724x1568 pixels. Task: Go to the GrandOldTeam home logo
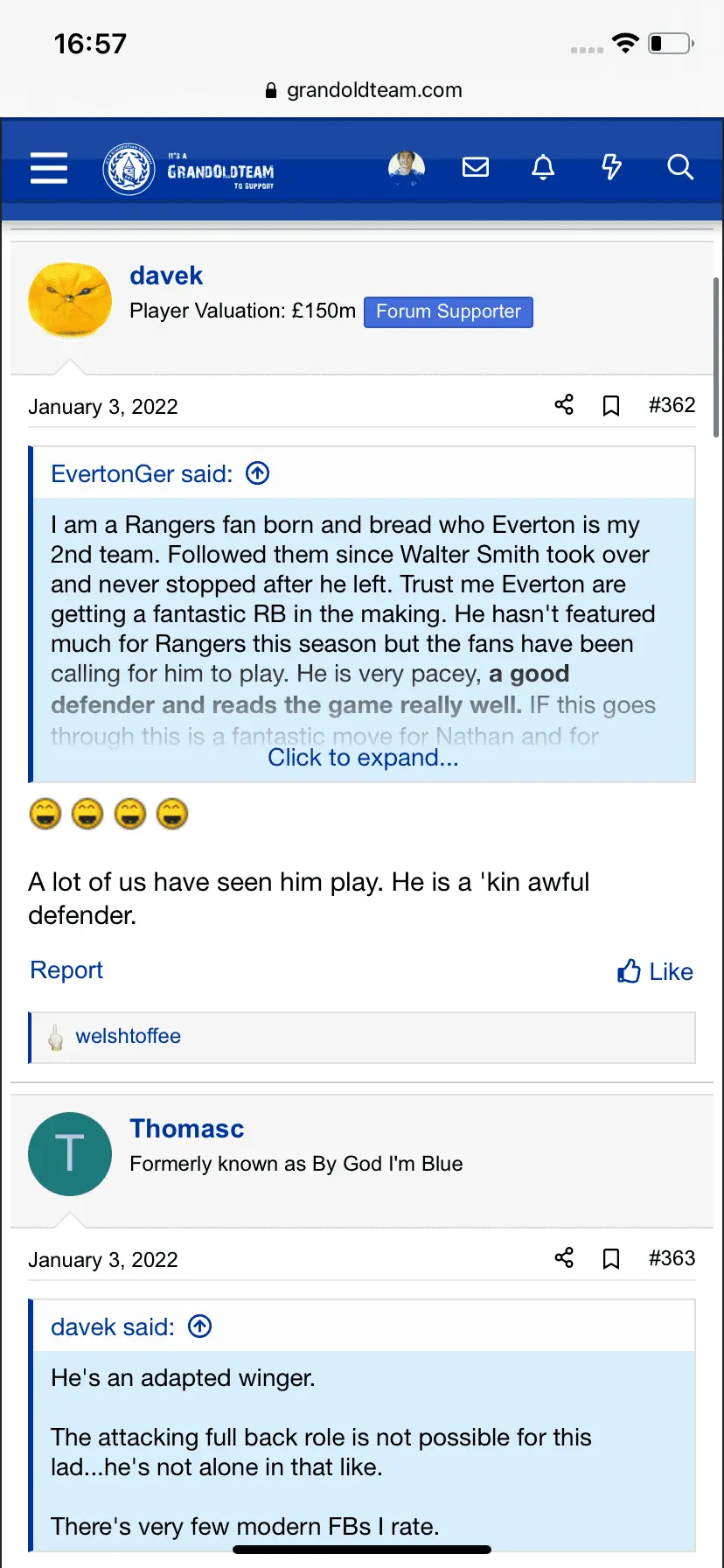click(x=189, y=169)
